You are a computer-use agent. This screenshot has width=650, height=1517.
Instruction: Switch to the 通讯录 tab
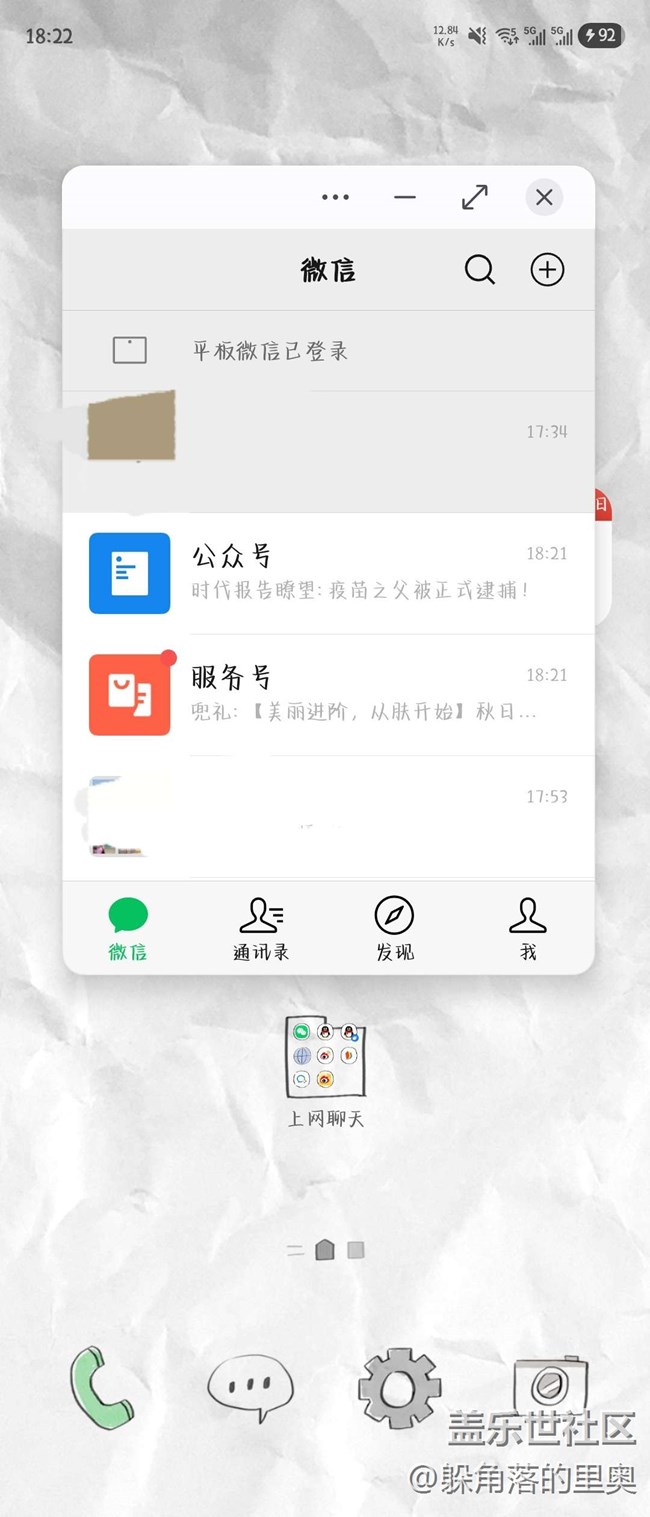[261, 928]
